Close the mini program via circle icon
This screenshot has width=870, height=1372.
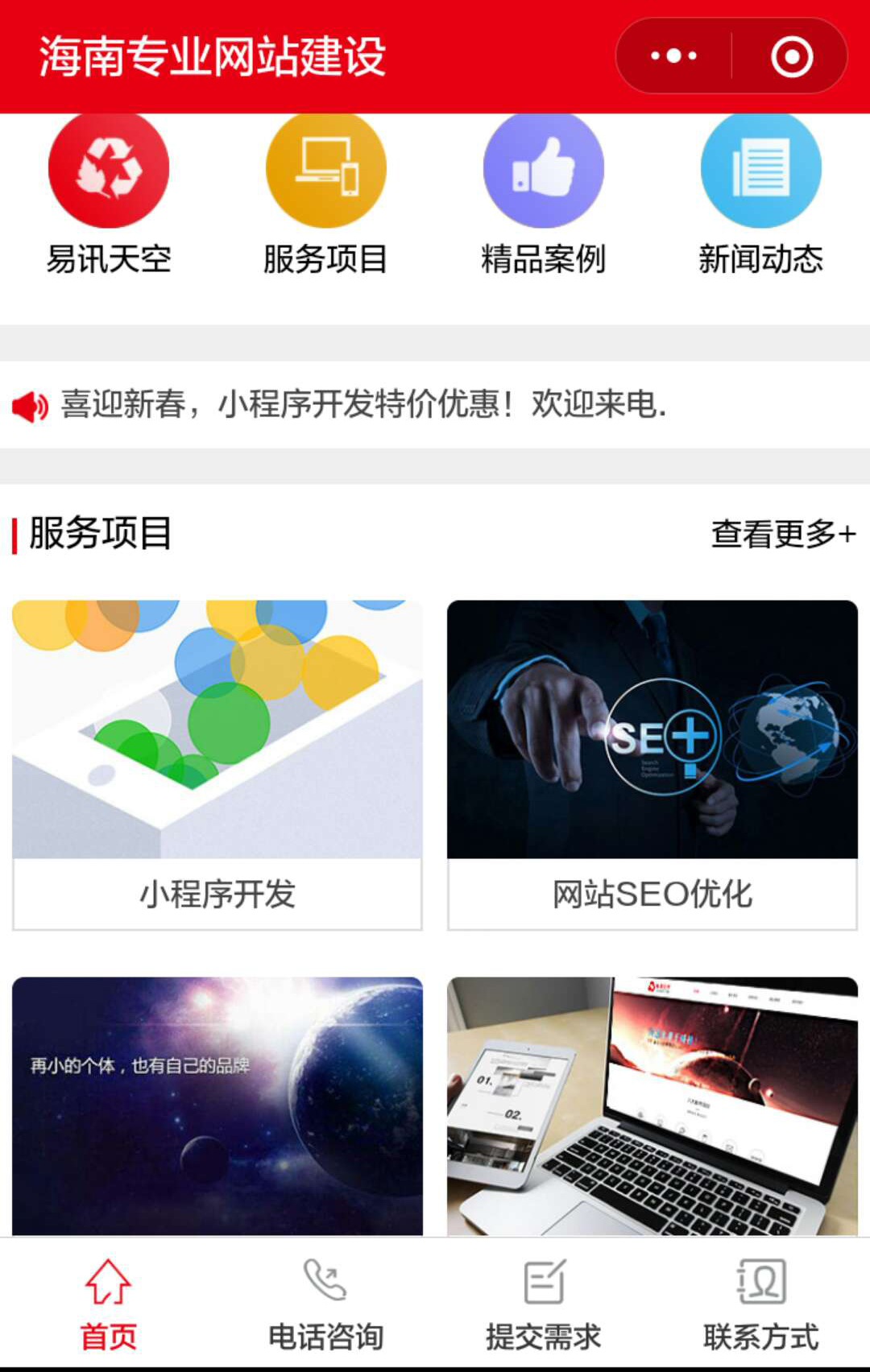[791, 56]
